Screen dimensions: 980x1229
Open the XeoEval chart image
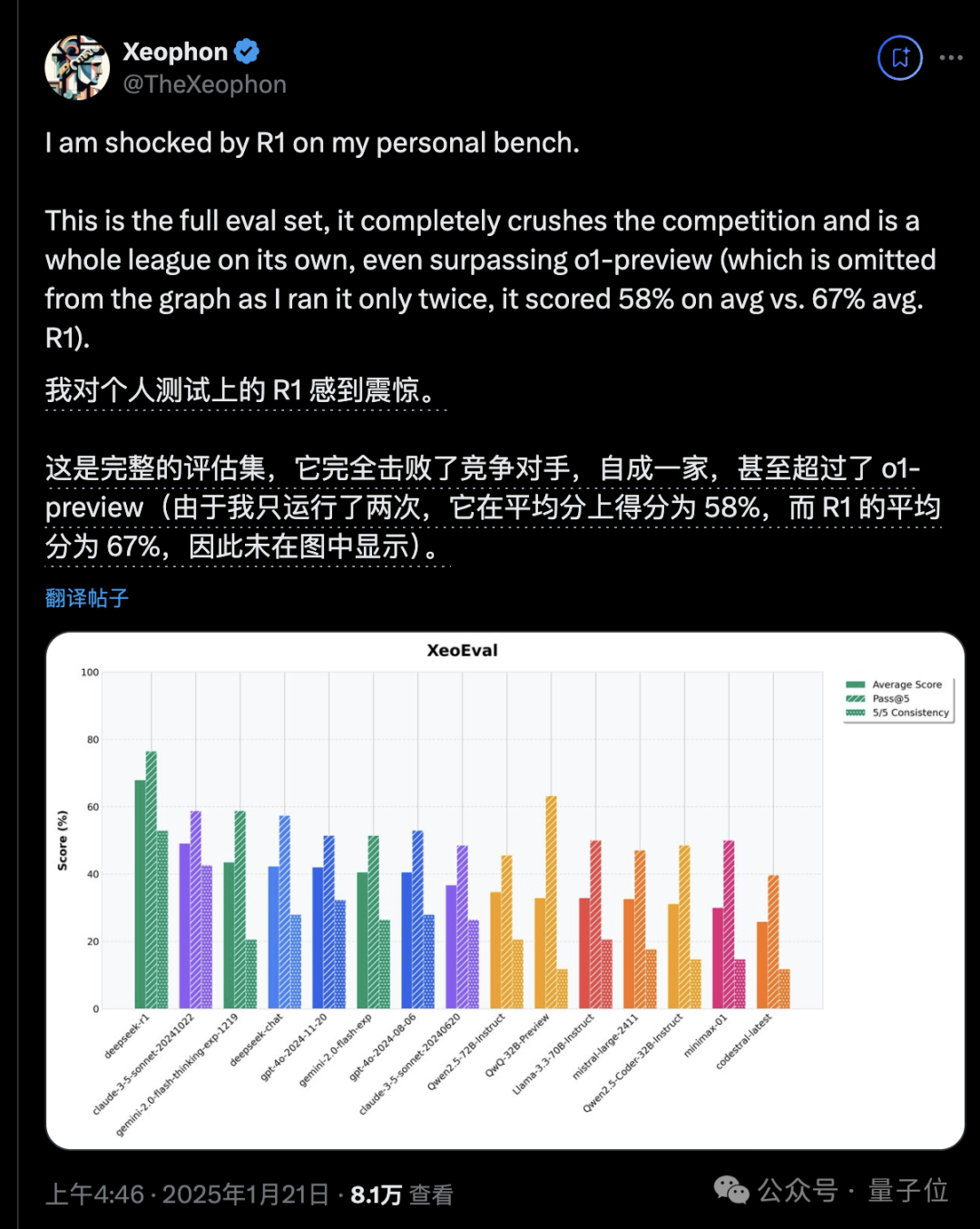(x=505, y=890)
